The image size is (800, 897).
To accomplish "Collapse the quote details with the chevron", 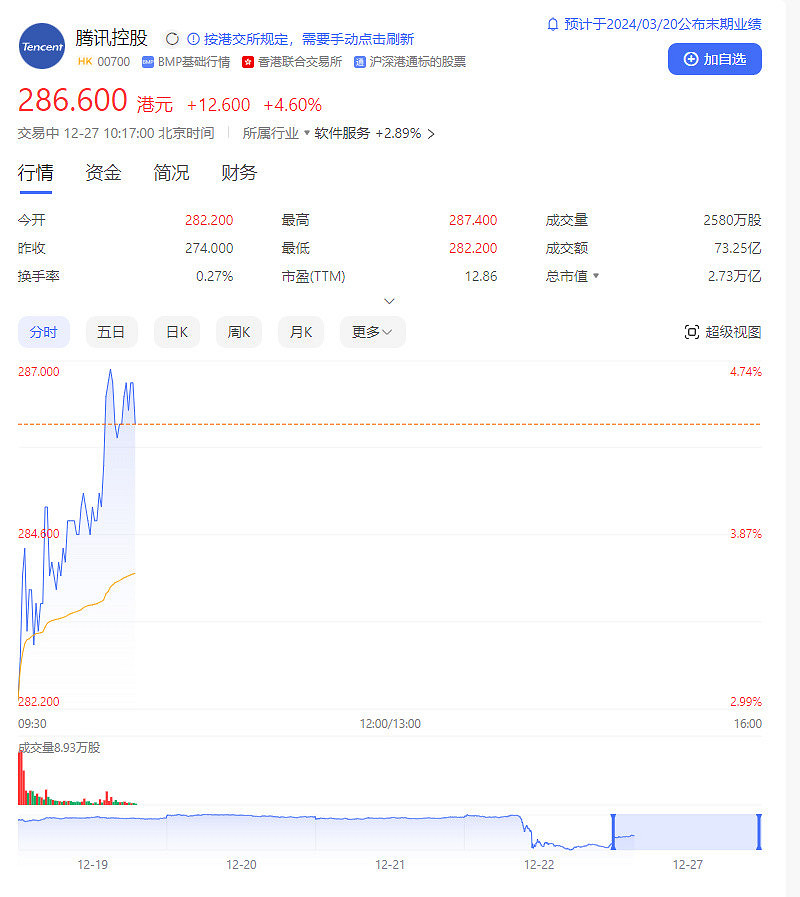I will tap(389, 301).
